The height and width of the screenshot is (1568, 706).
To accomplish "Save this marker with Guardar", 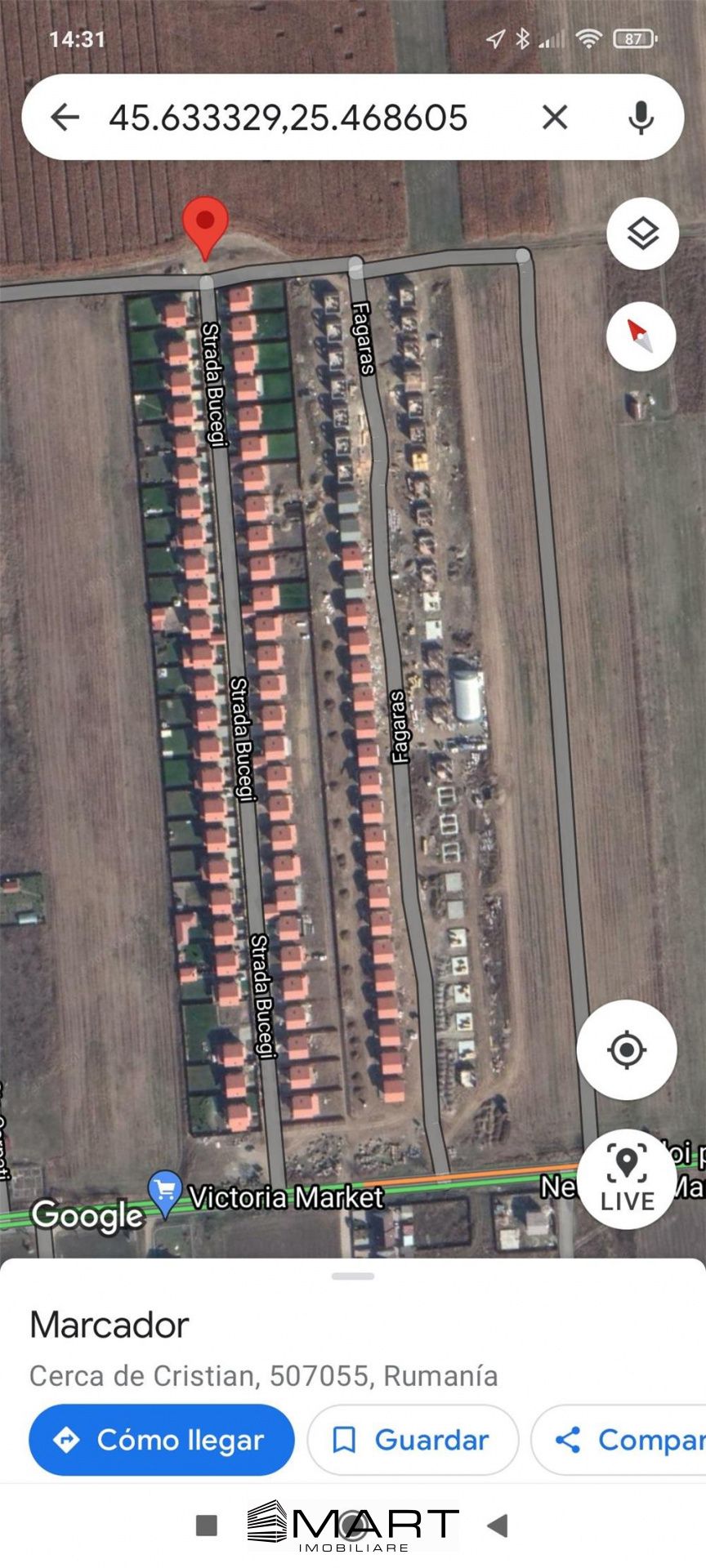I will click(x=413, y=1440).
